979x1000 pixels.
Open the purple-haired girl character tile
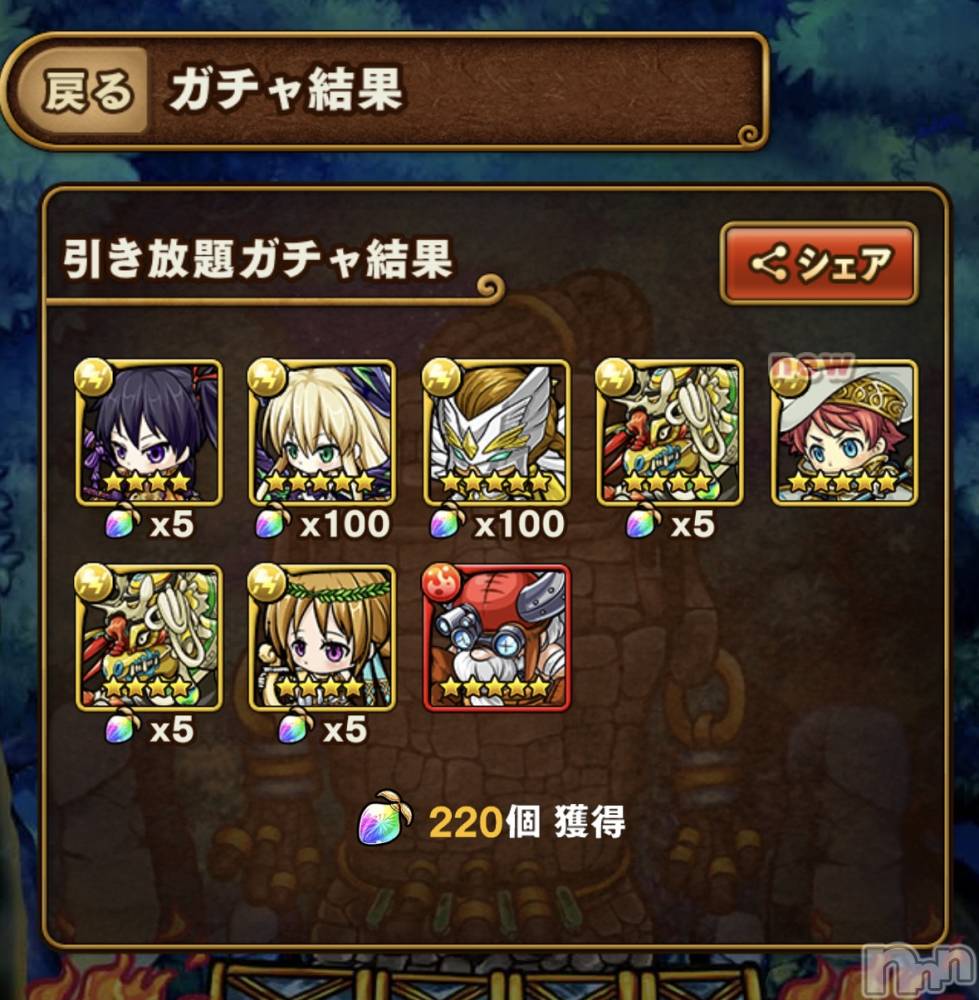pyautogui.click(x=149, y=433)
